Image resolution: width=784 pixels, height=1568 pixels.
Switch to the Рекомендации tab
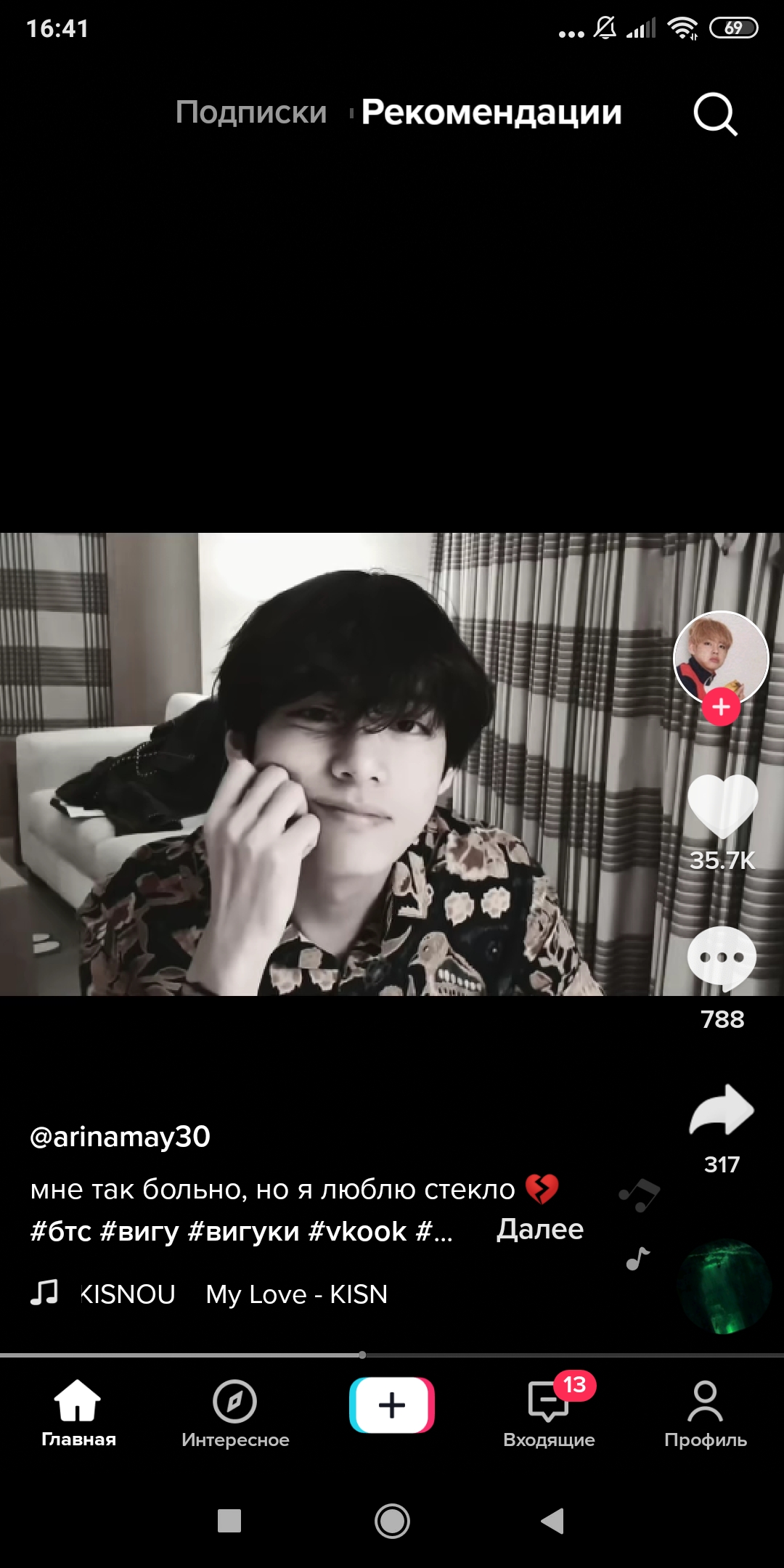[x=491, y=113]
